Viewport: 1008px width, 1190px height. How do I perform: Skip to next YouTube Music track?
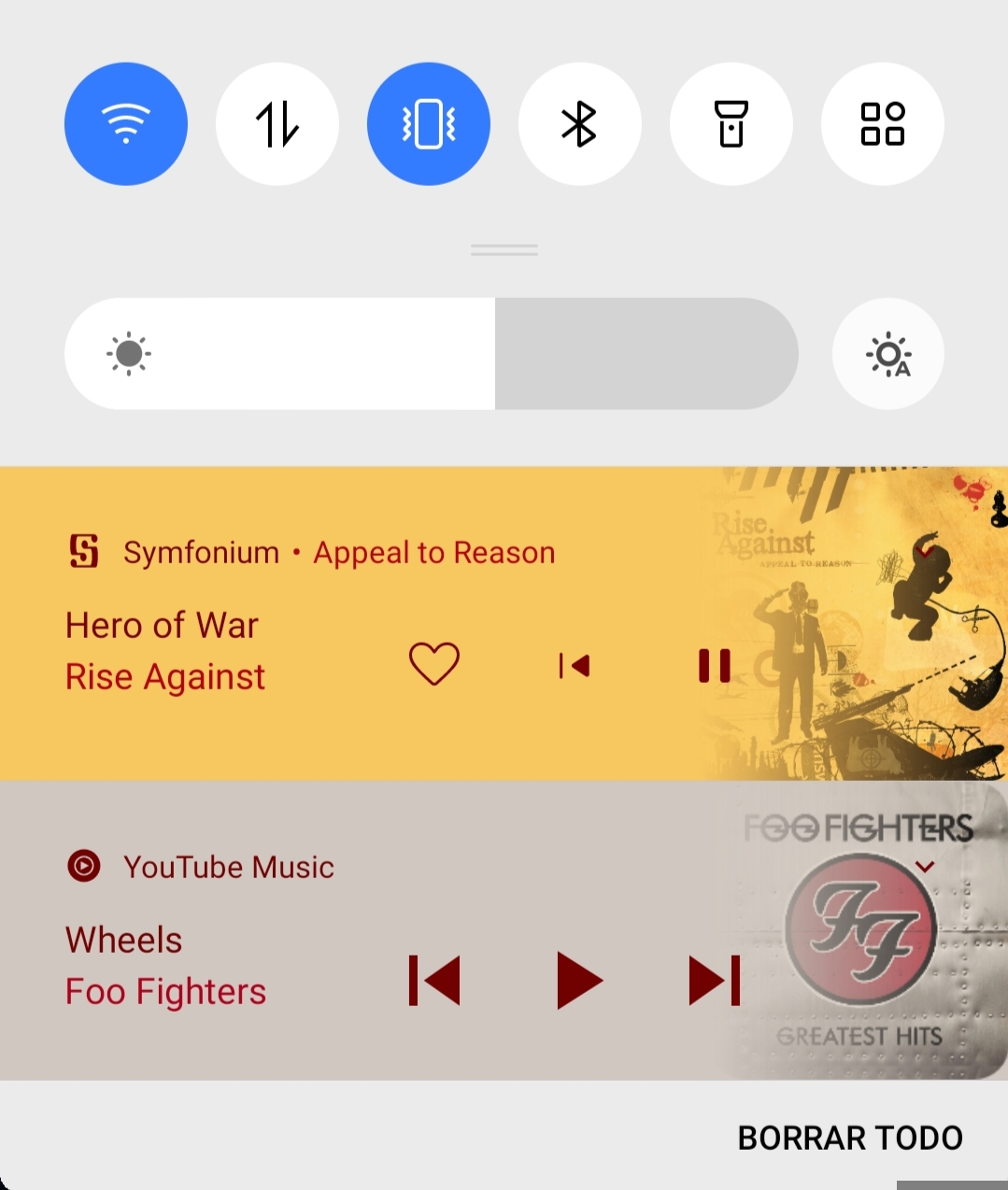coord(715,981)
